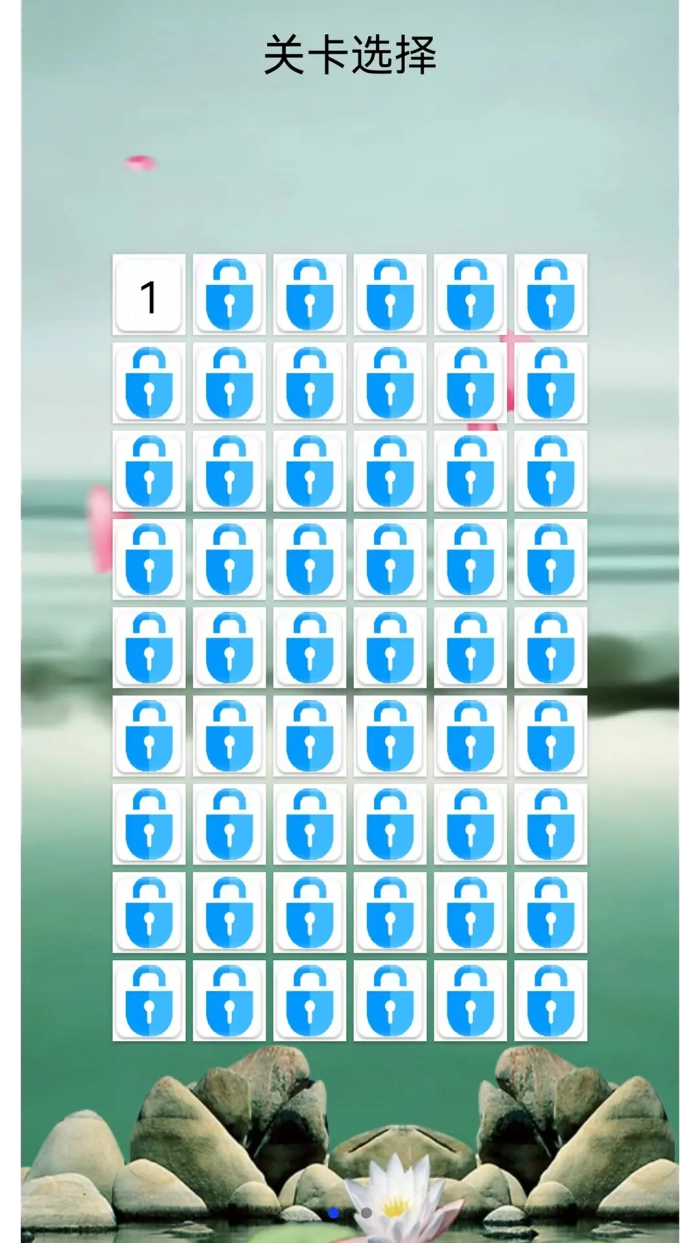Start level 1

pos(149,295)
